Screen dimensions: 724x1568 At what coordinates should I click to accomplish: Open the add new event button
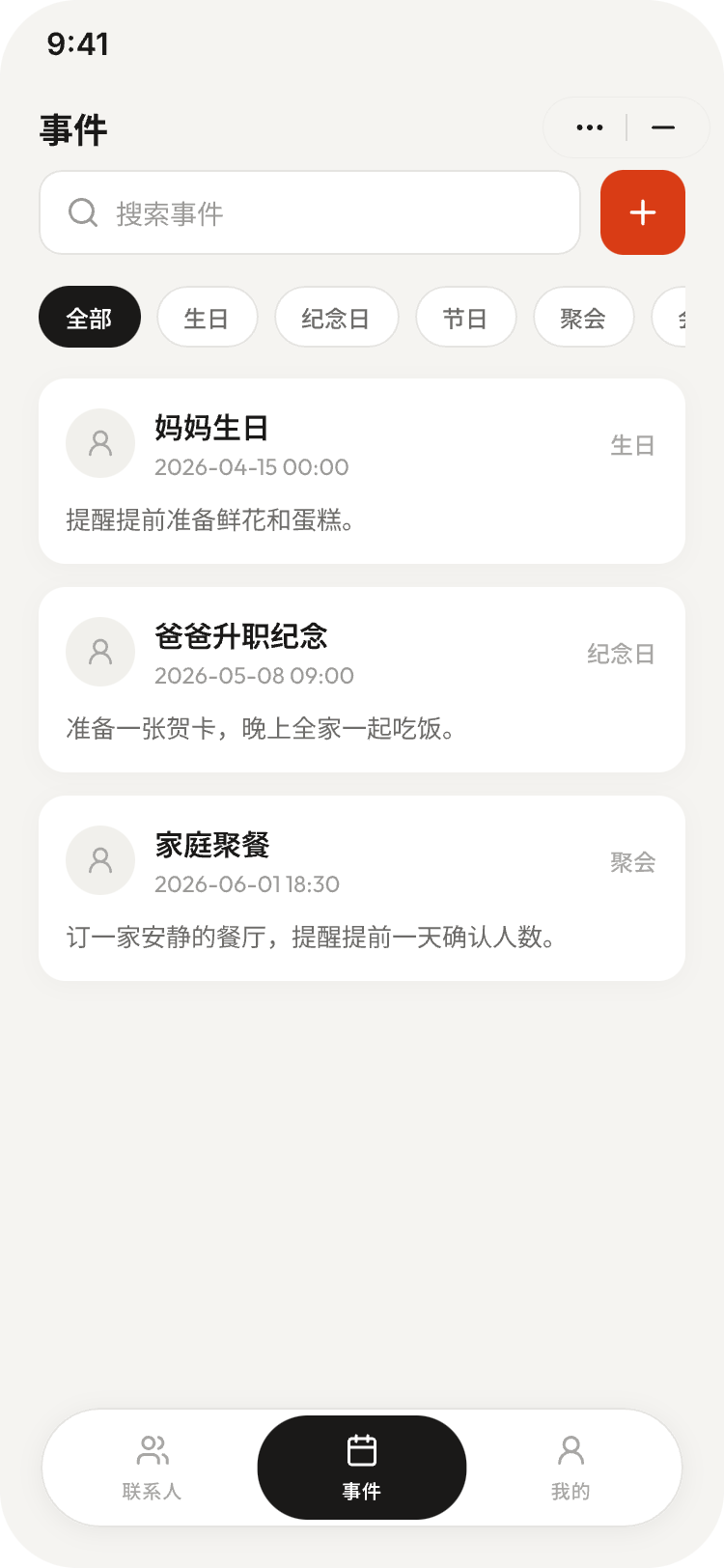pos(642,212)
